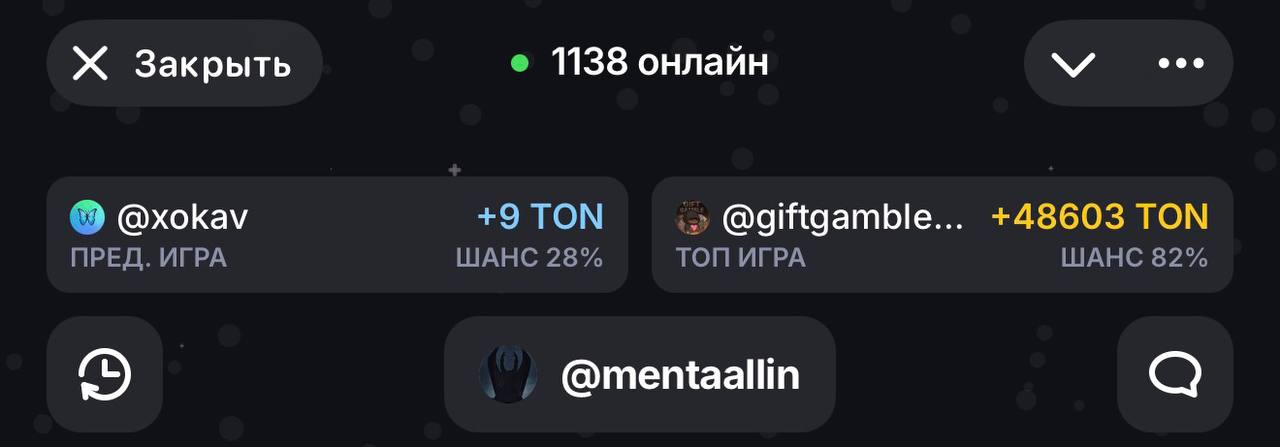Viewport: 1280px width, 447px height.
Task: Open the top game card of @giftgamble
Action: 942,235
